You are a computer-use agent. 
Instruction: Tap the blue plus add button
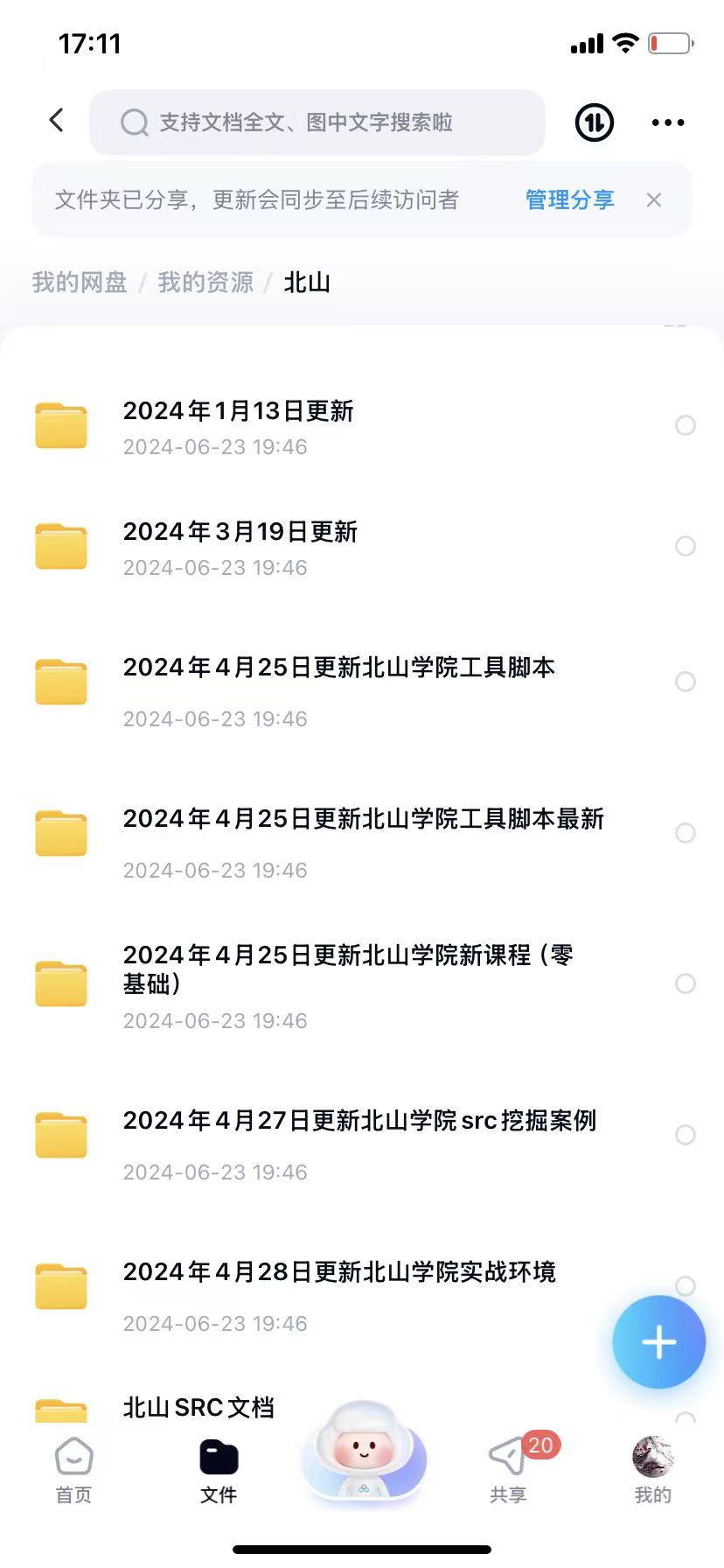(658, 1342)
